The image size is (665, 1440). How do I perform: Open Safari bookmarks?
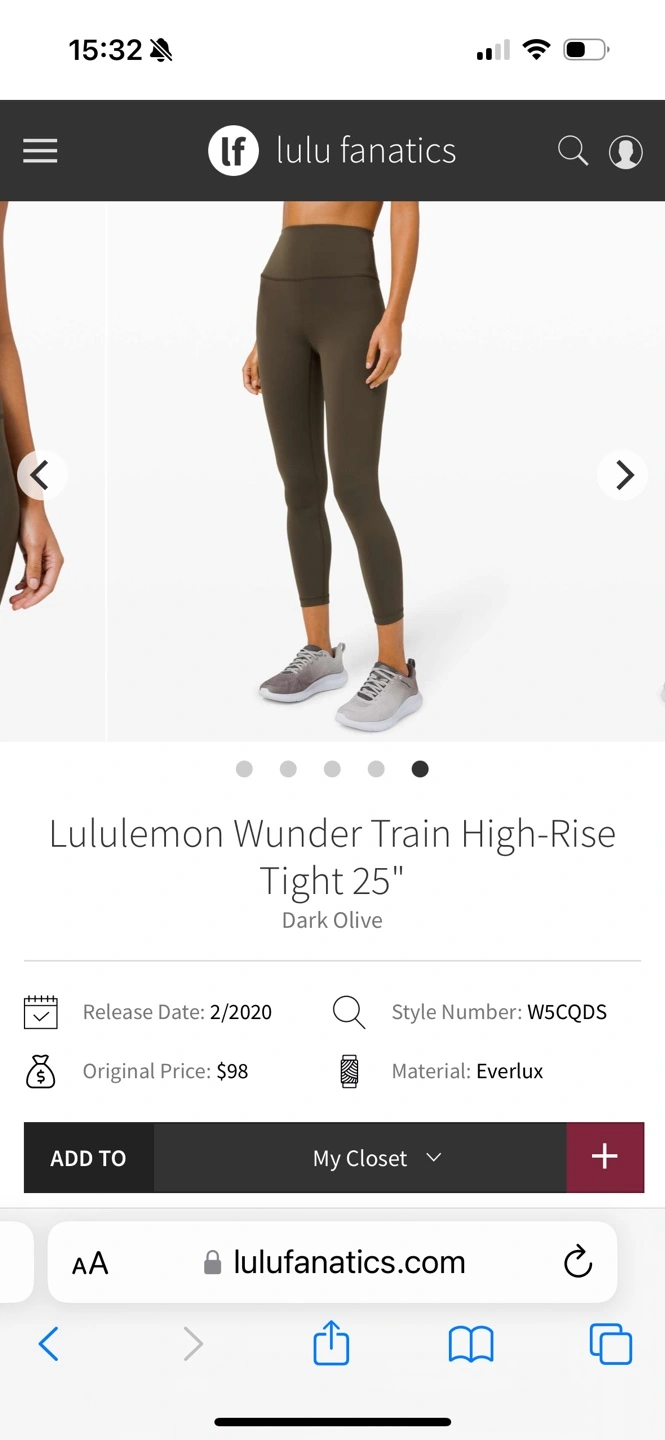click(x=471, y=1345)
